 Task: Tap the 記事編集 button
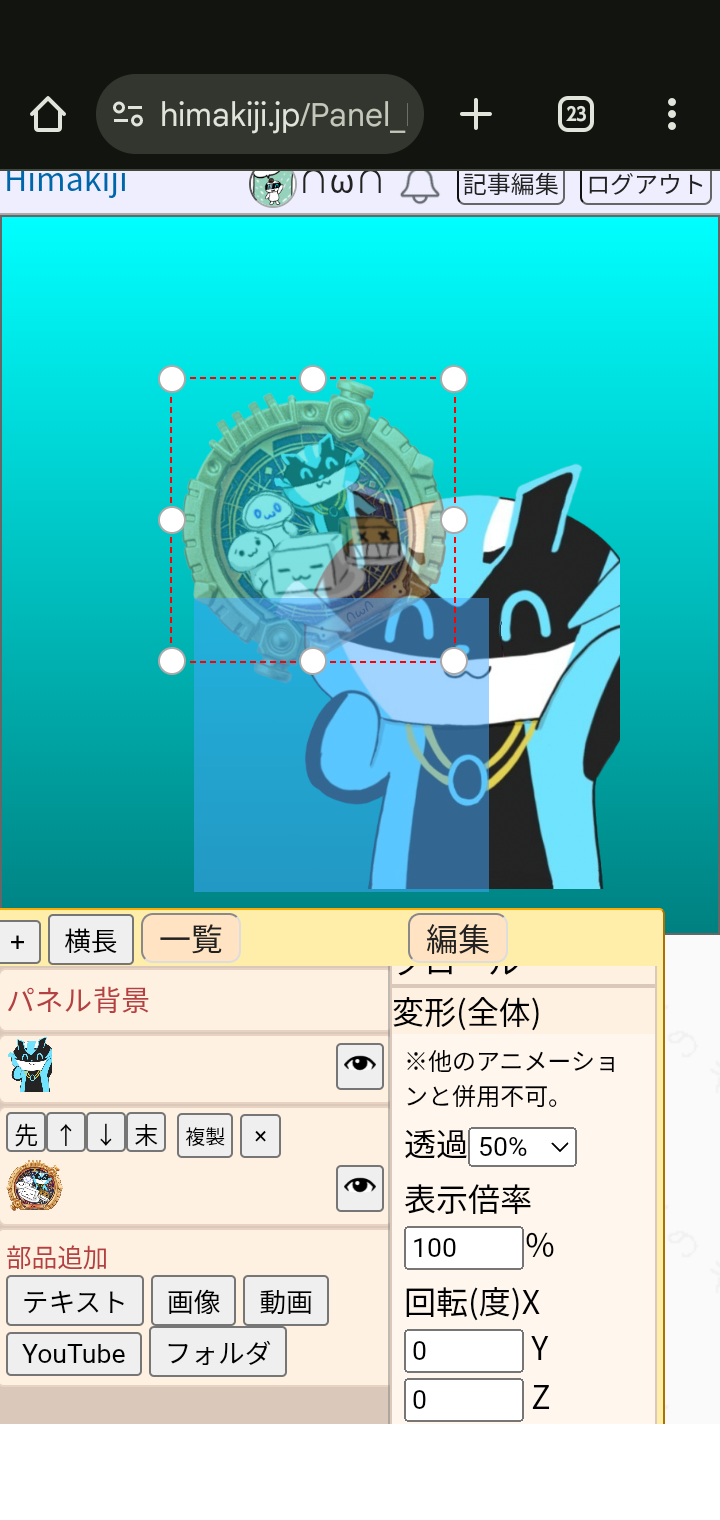(x=510, y=185)
